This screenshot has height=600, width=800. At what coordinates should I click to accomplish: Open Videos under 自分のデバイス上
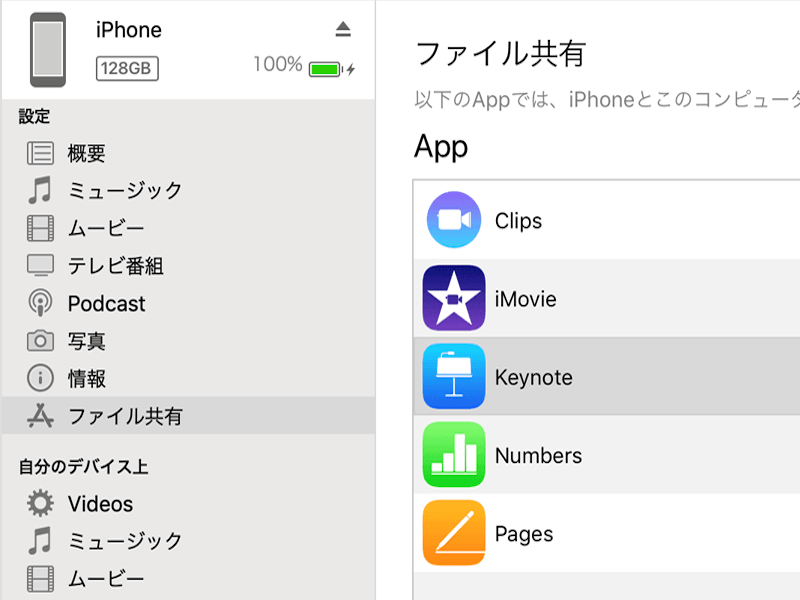100,503
